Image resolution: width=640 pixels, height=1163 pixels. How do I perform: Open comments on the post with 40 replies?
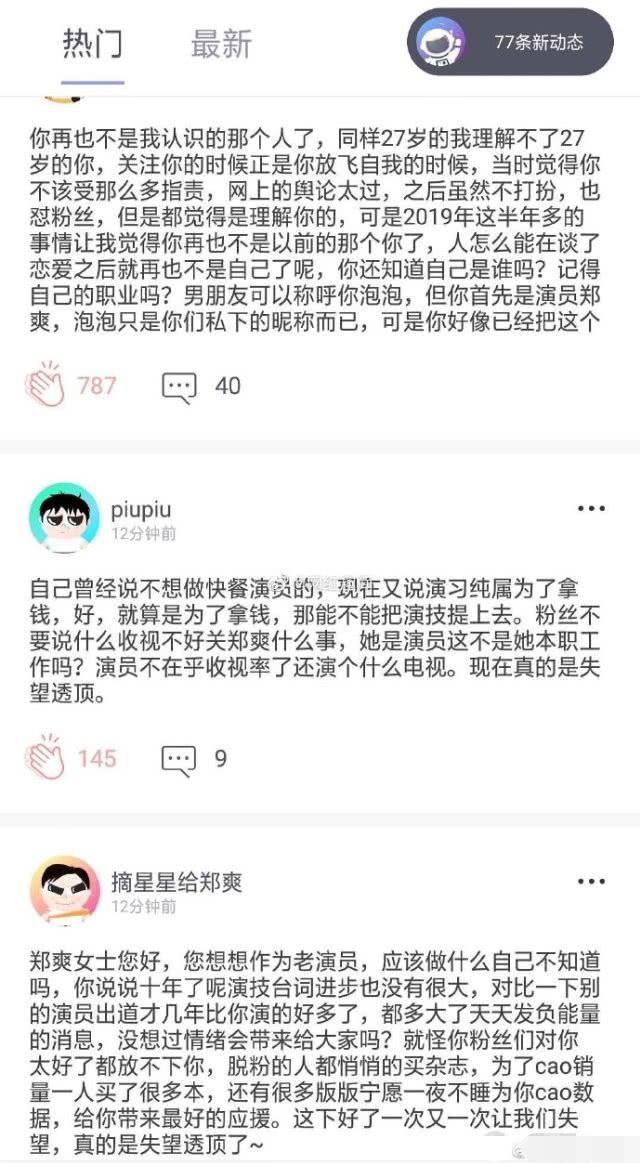click(180, 386)
